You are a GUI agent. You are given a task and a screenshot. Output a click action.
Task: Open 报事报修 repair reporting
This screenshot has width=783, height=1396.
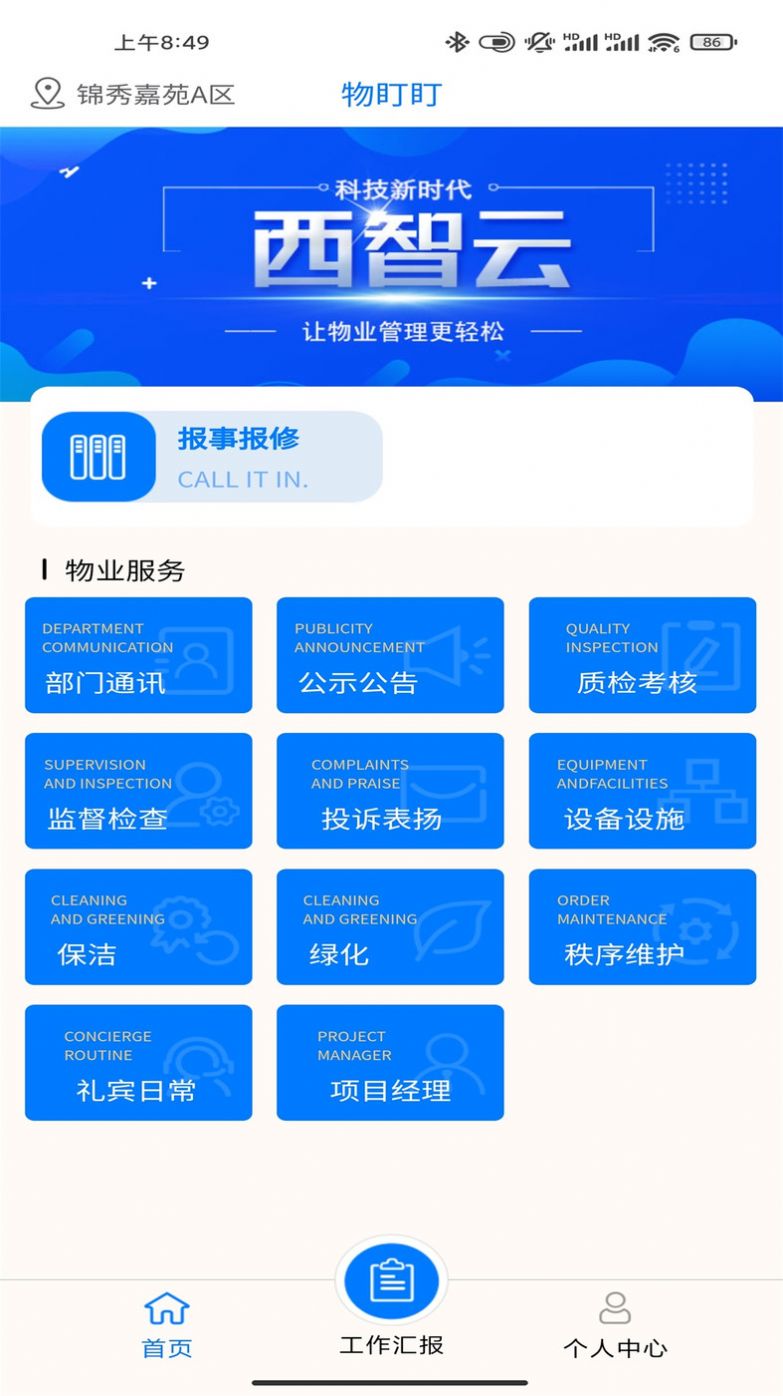(212, 457)
